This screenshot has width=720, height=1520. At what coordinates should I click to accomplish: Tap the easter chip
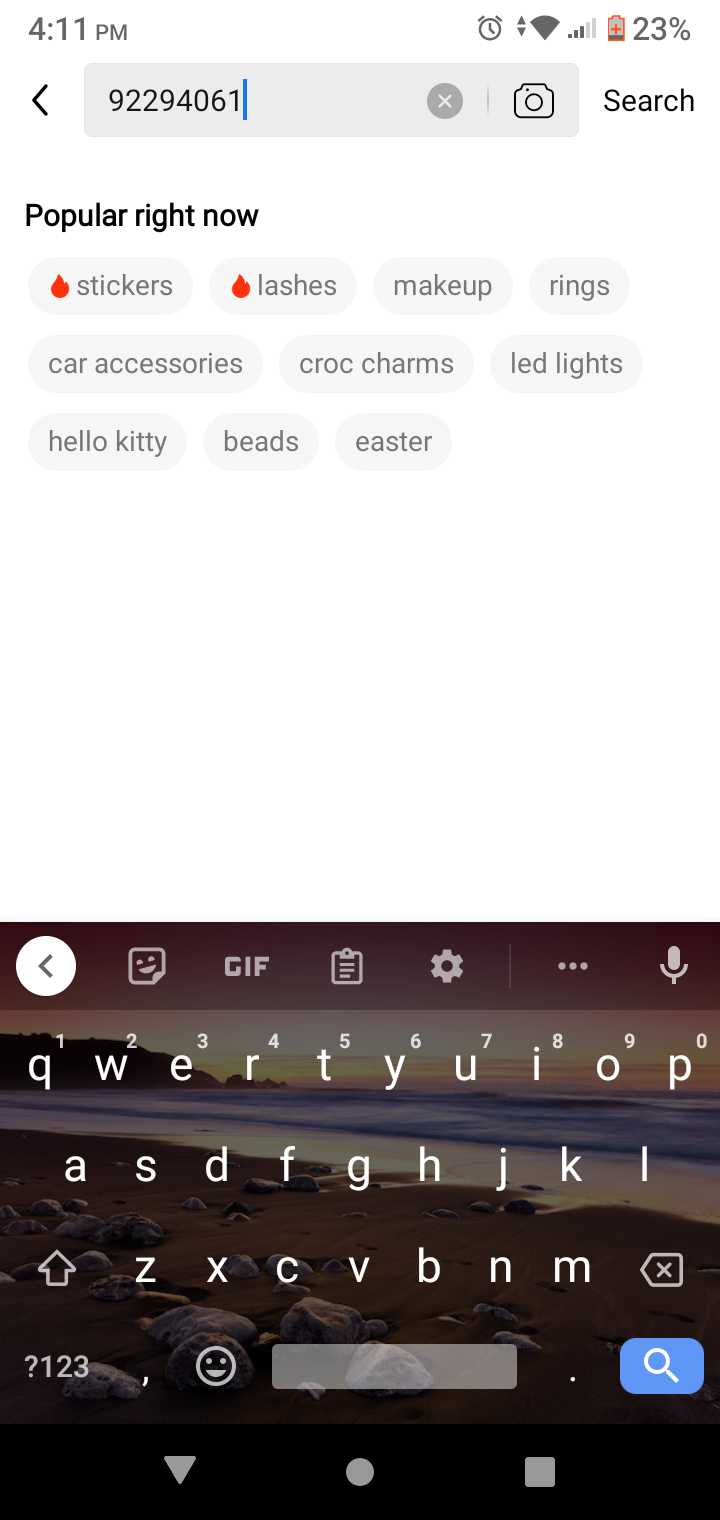pyautogui.click(x=393, y=442)
